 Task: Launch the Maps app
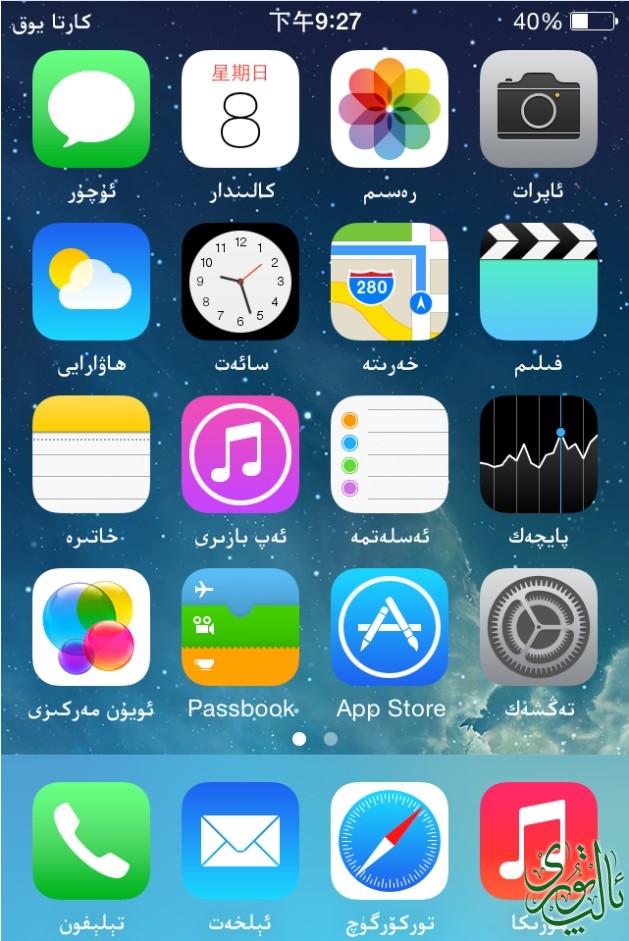coord(389,281)
